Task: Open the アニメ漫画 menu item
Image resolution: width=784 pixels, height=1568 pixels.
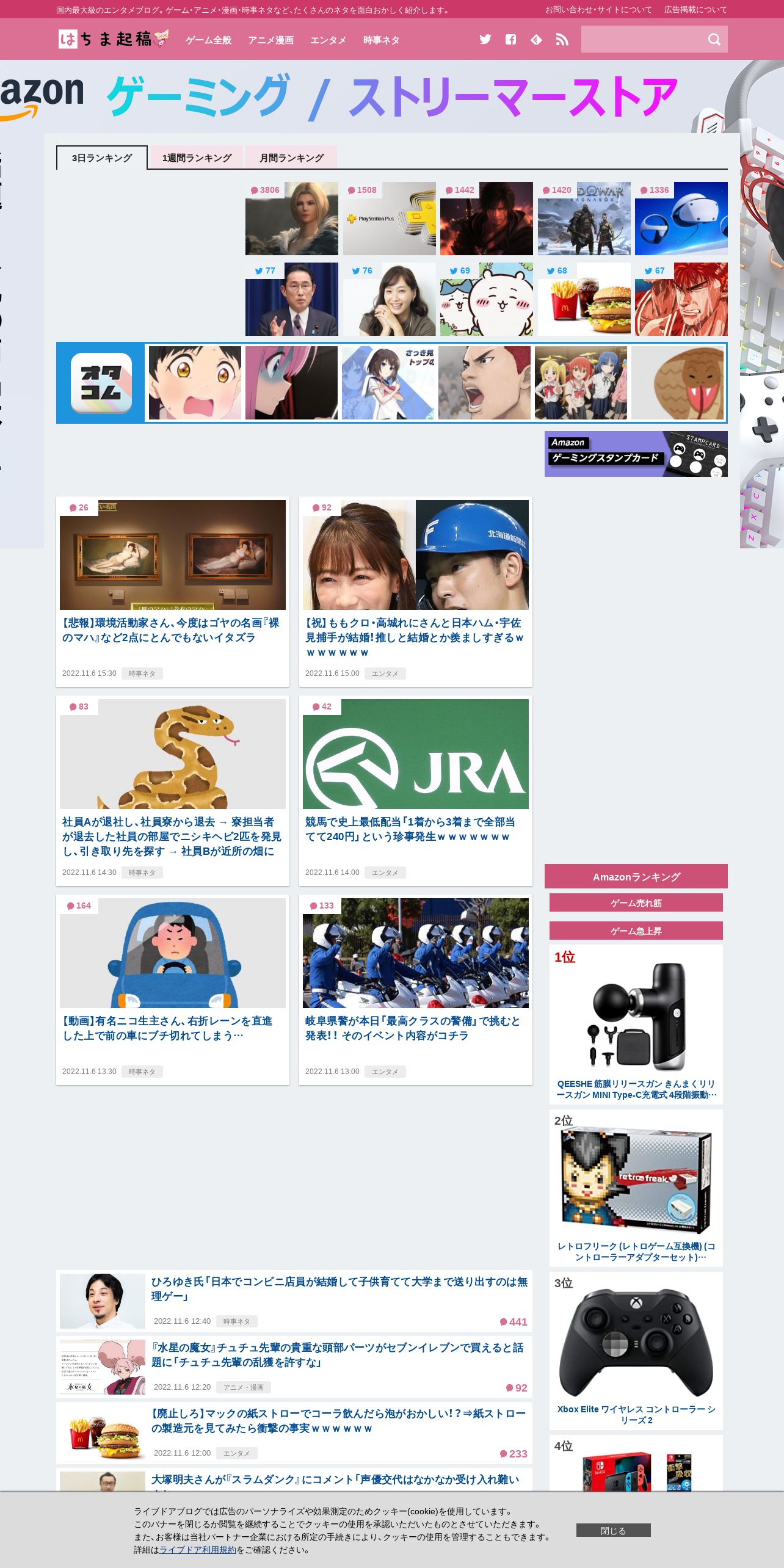Action: click(x=271, y=40)
